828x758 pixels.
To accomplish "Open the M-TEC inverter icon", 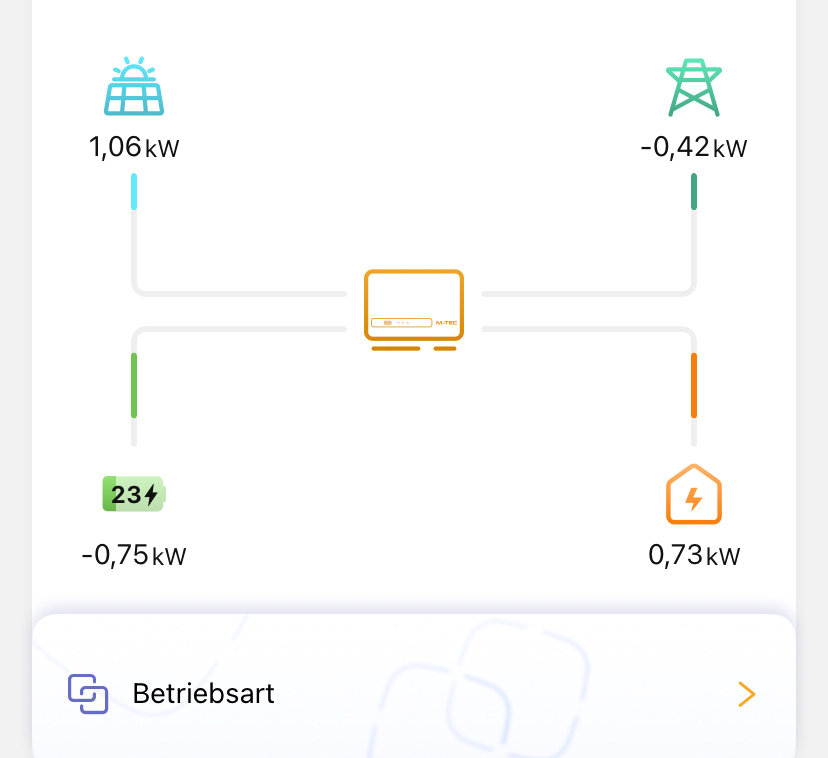I will coord(414,308).
